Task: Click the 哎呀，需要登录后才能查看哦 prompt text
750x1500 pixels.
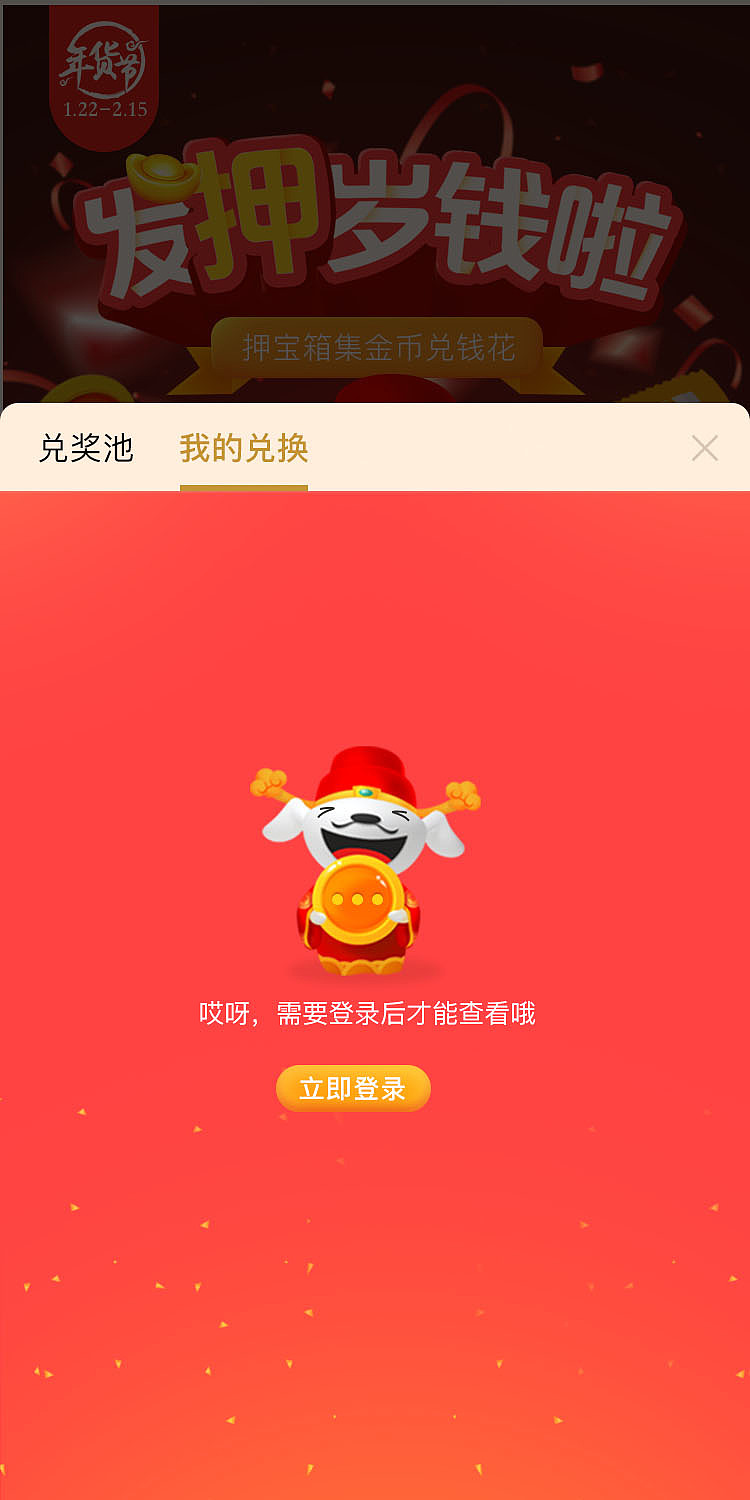Action: (368, 1013)
